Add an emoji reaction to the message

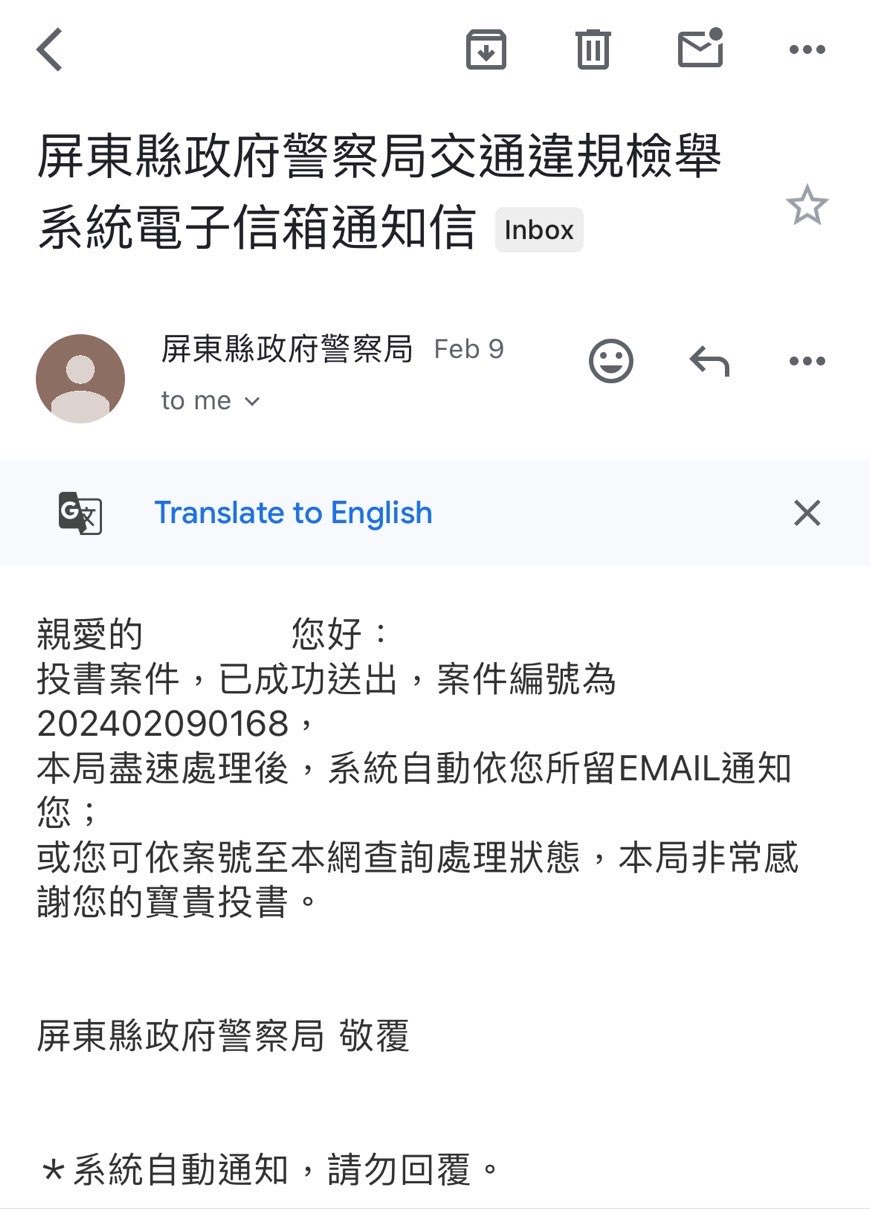[611, 361]
